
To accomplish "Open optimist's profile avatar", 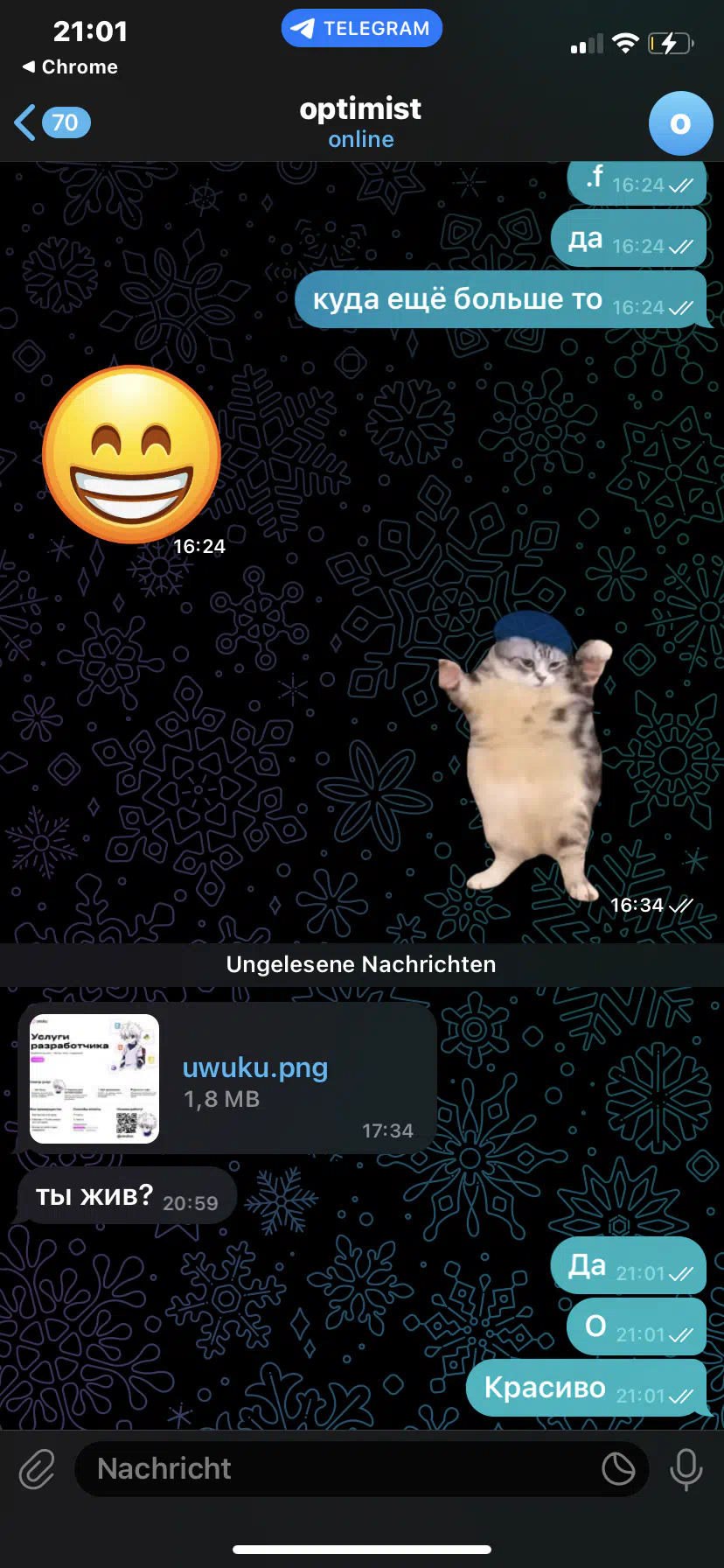I will coord(680,123).
